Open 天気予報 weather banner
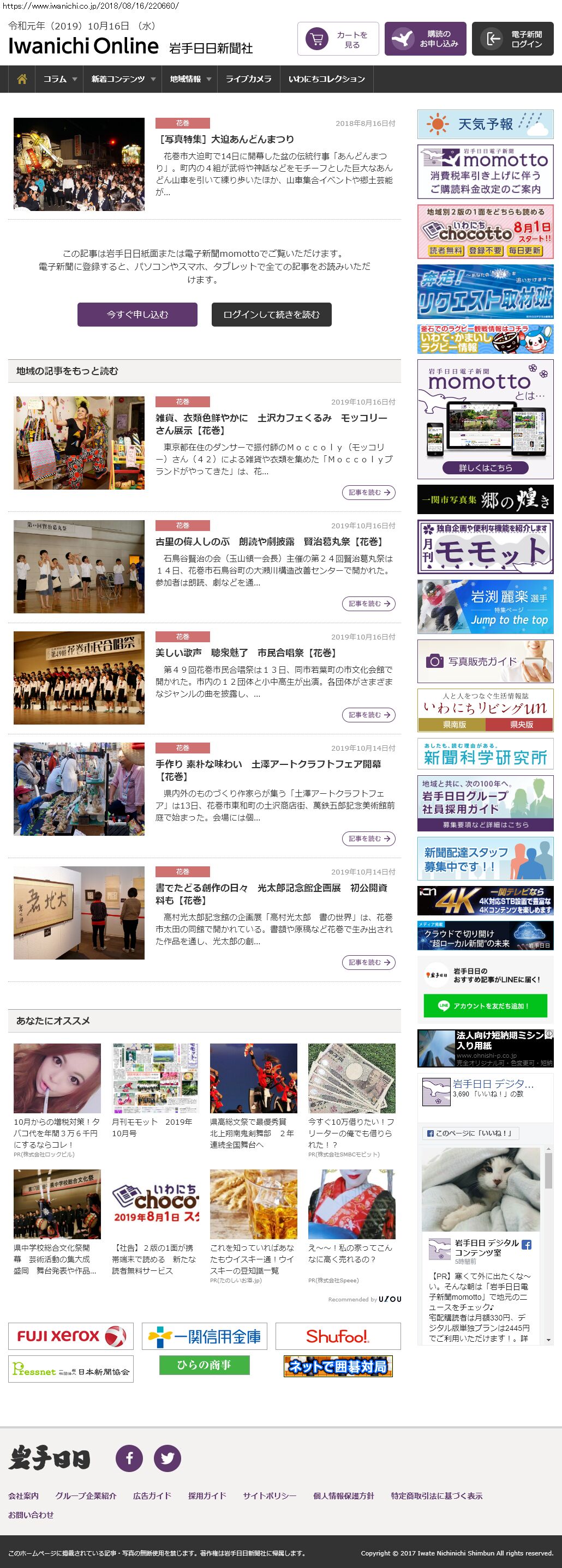 (485, 124)
